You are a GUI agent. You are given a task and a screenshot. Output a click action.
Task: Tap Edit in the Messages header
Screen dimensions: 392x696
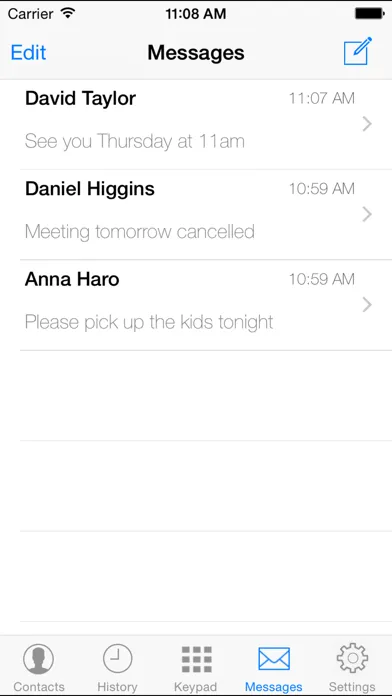click(28, 53)
